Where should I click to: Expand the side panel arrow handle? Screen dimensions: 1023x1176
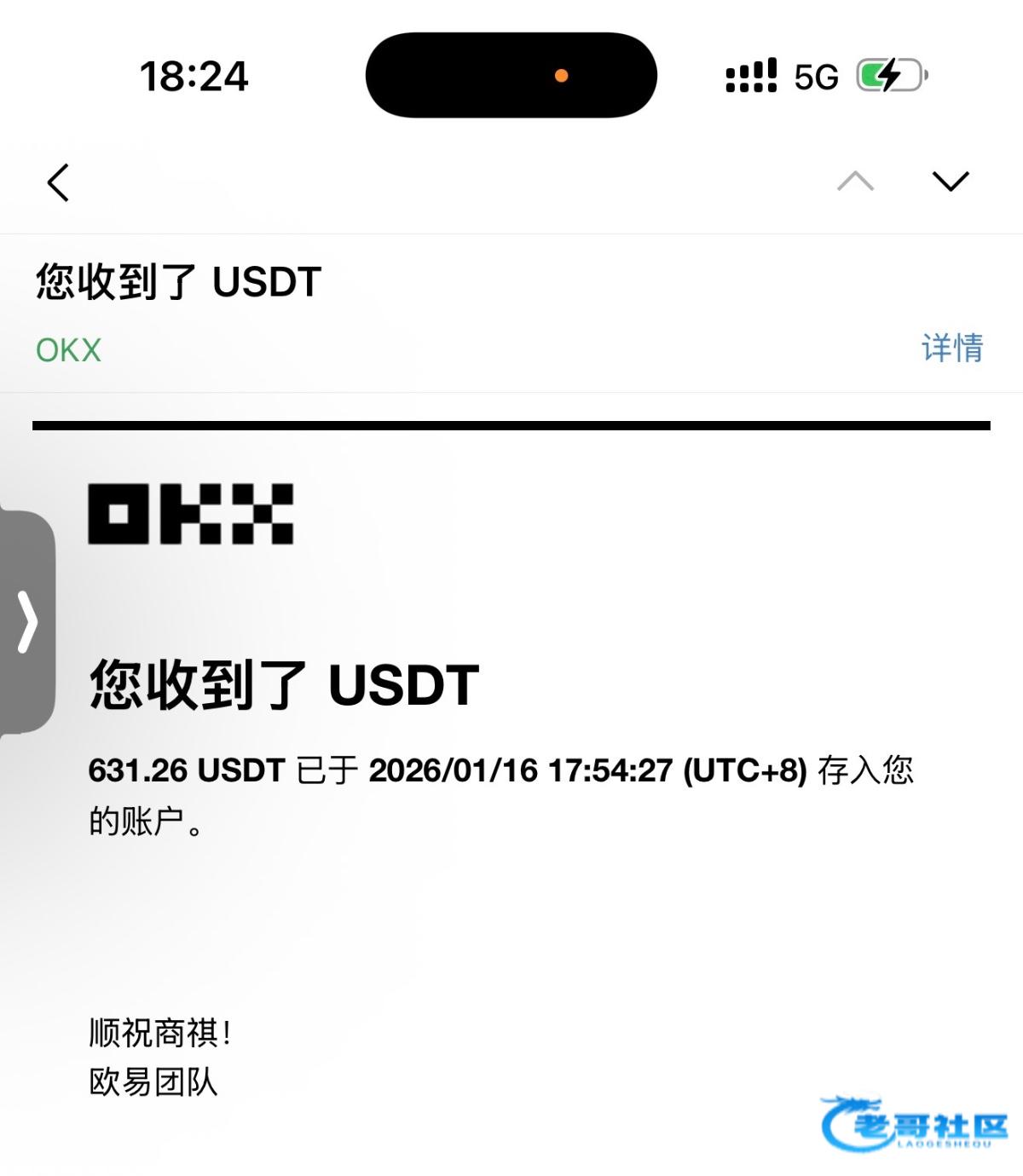28,622
